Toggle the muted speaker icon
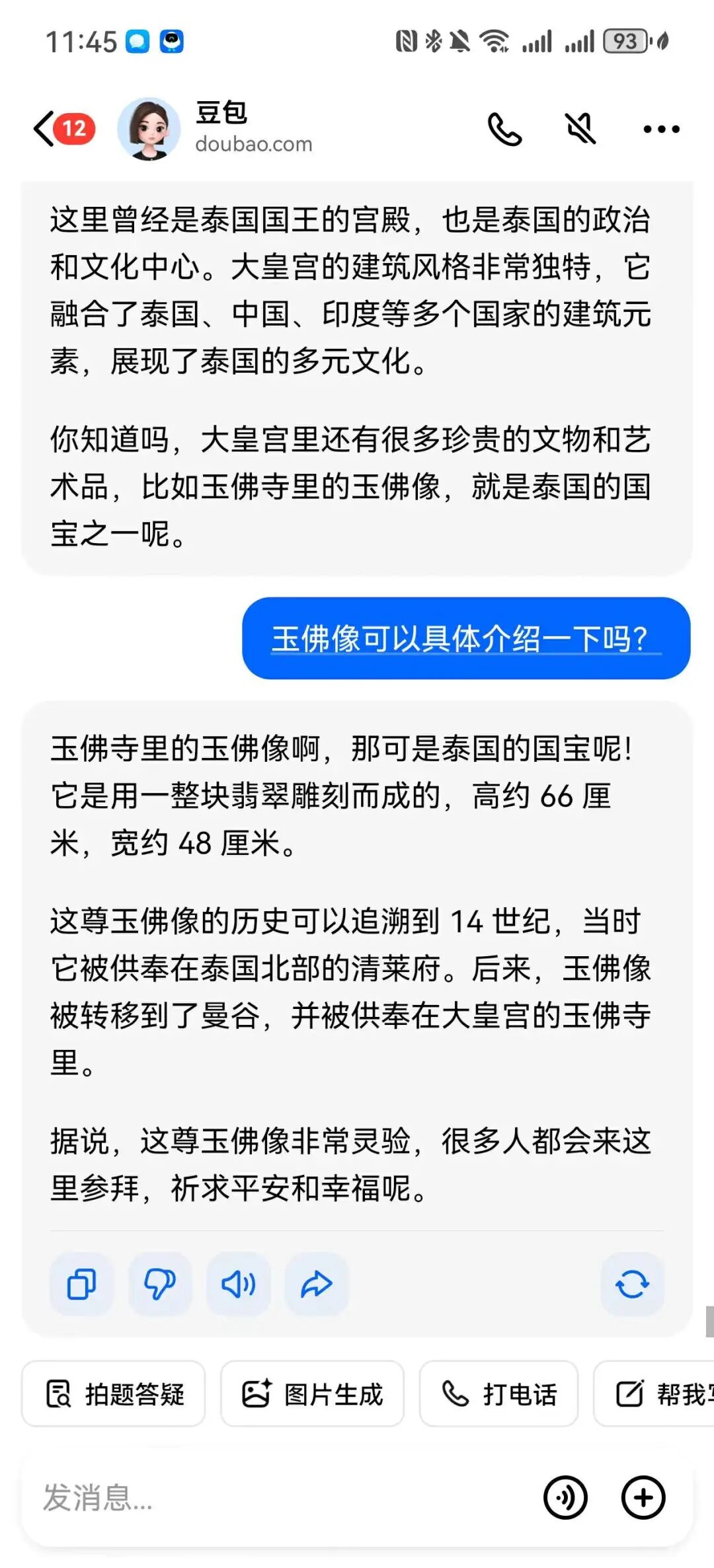This screenshot has width=714, height=1568. (580, 129)
